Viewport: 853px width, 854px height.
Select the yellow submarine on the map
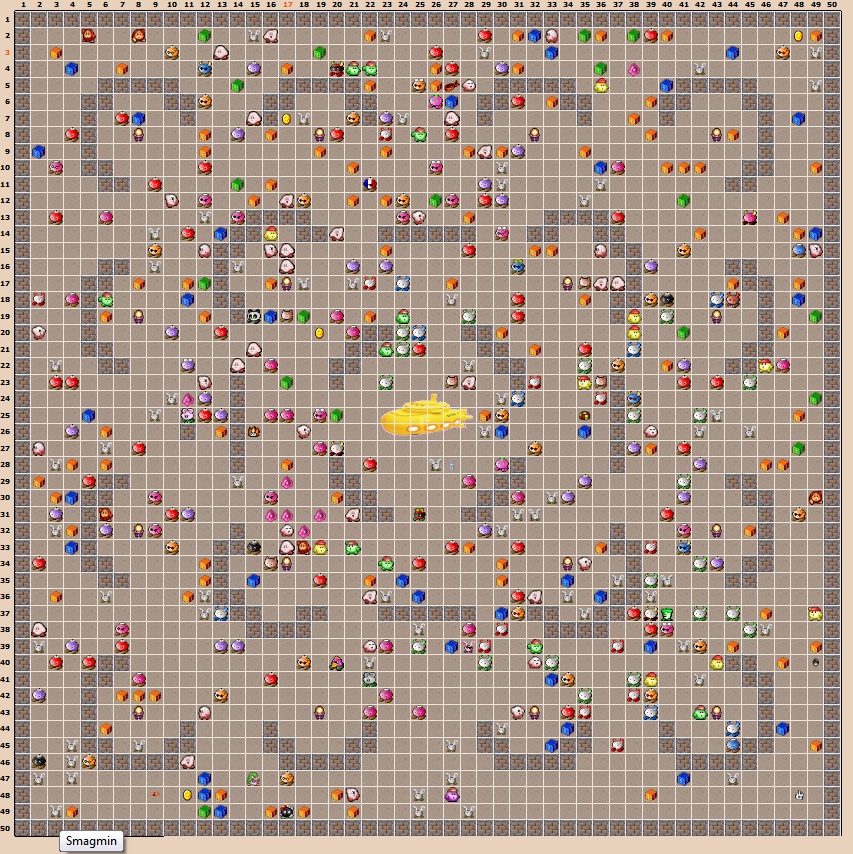(425, 415)
